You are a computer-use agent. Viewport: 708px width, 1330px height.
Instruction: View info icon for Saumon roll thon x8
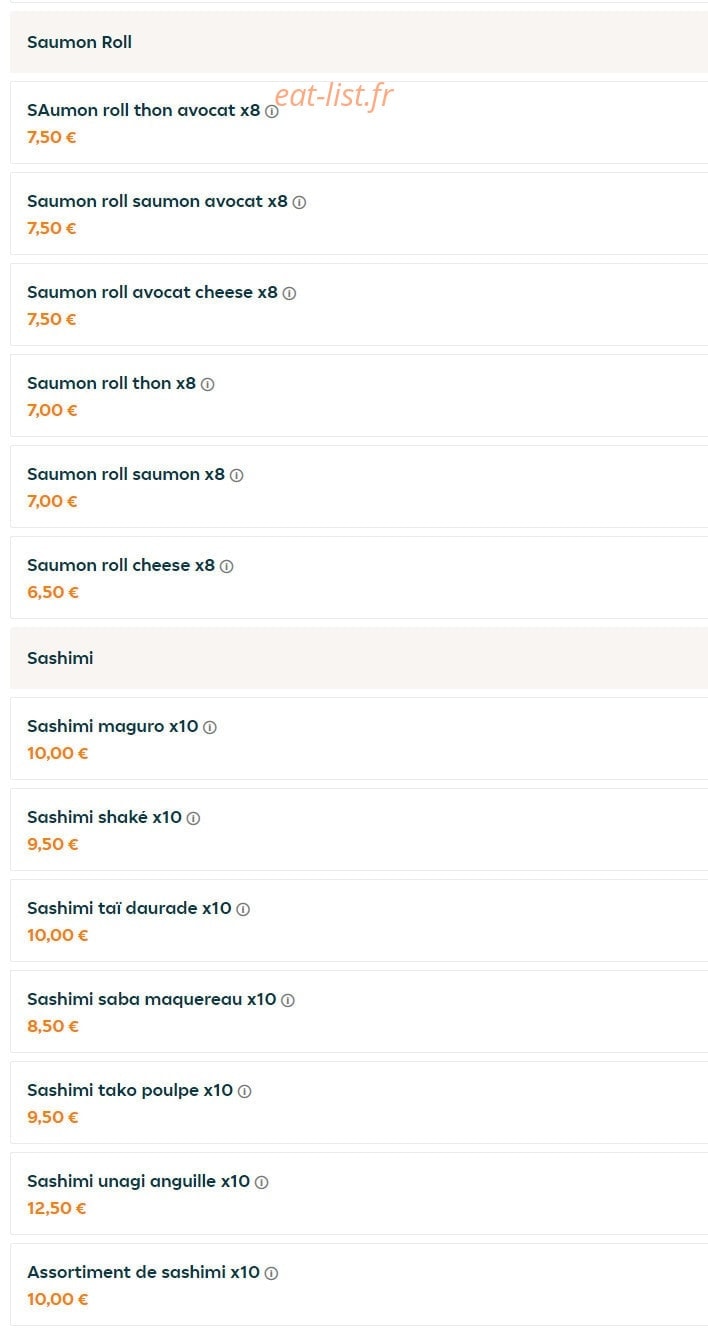208,384
